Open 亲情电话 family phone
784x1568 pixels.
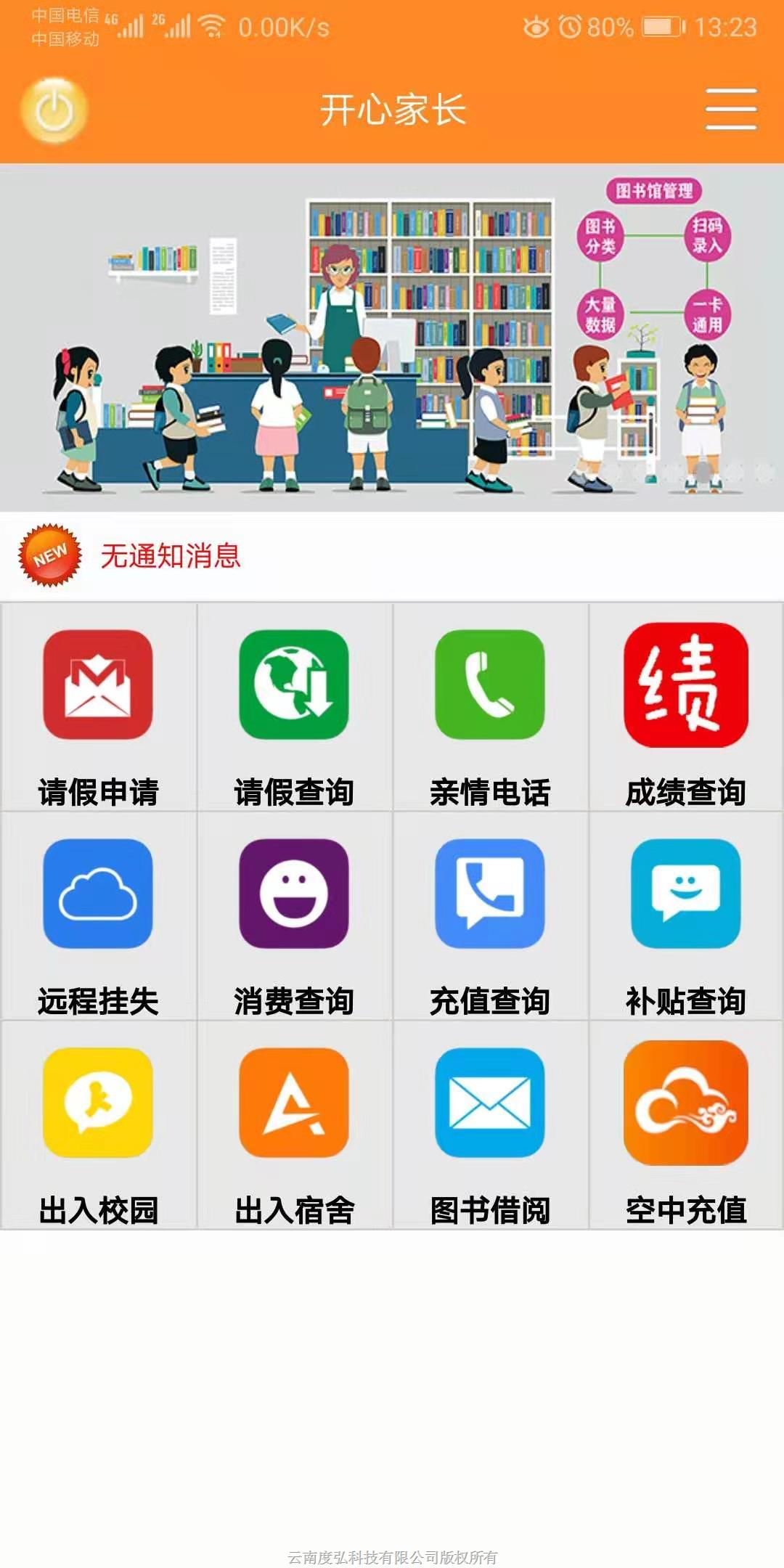(x=490, y=708)
